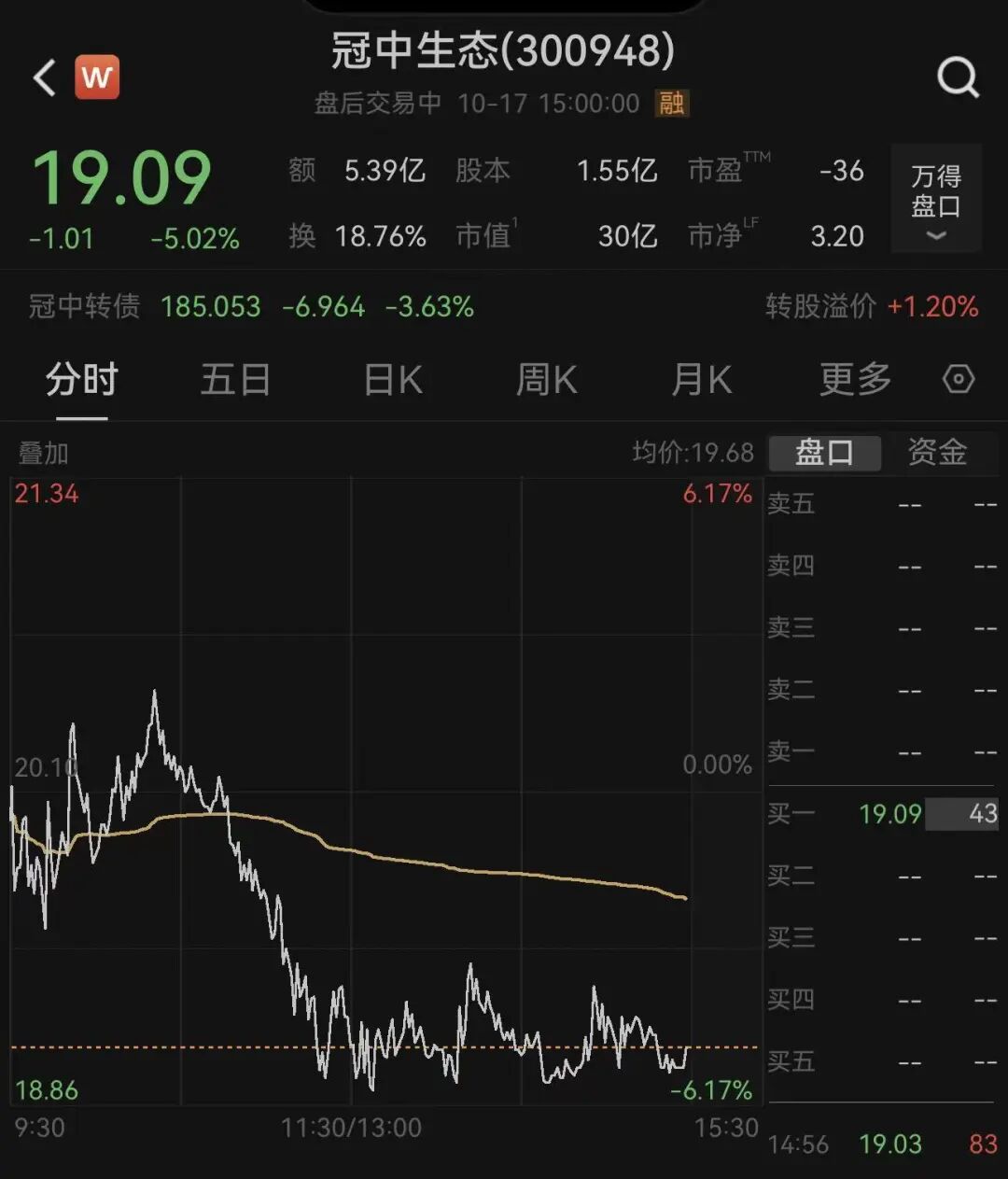Open the 冠中转债 convertible bond row
Viewport: 1008px width, 1179px height.
pyautogui.click(x=252, y=306)
